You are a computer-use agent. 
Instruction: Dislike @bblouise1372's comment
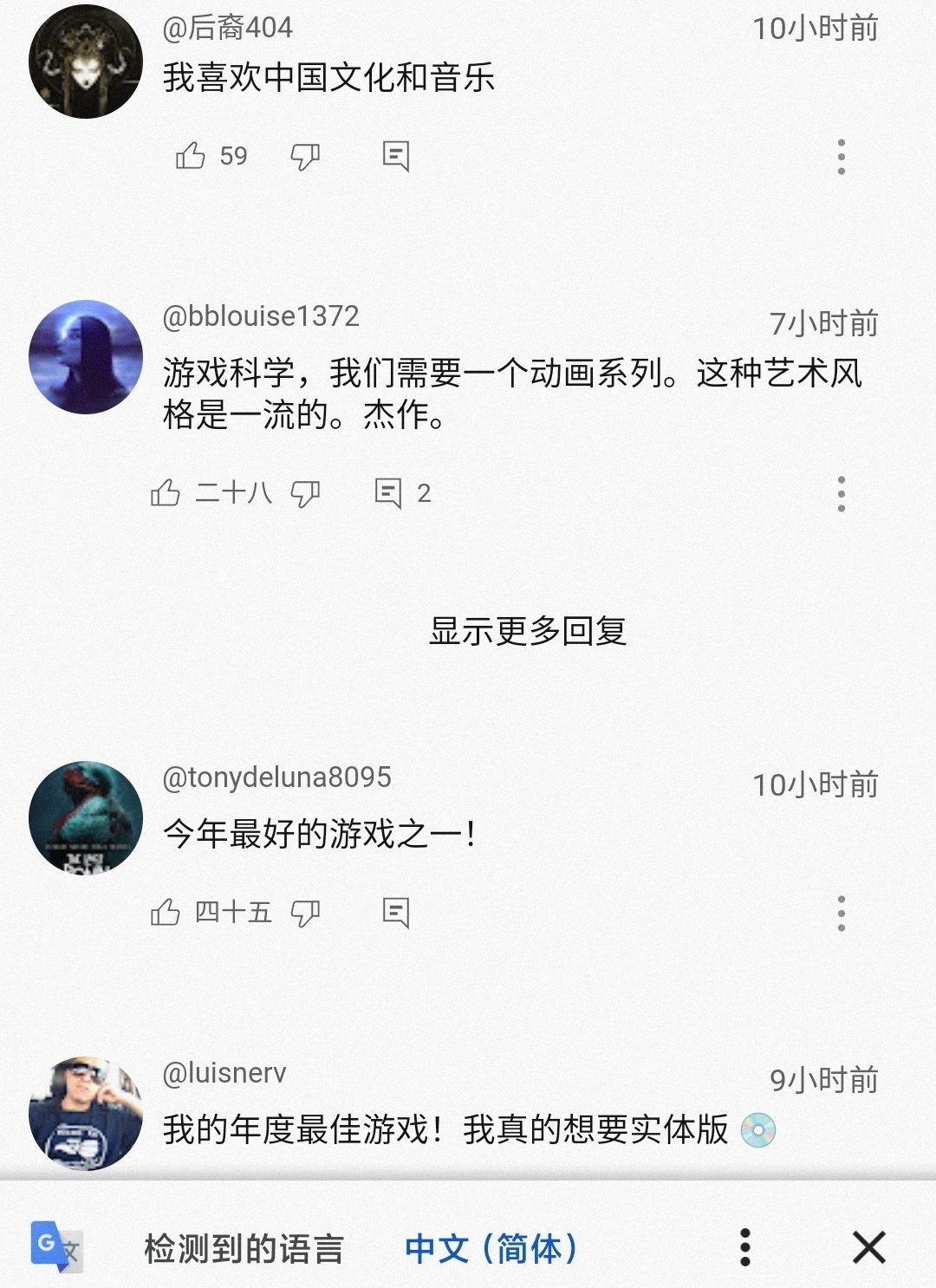pyautogui.click(x=305, y=494)
